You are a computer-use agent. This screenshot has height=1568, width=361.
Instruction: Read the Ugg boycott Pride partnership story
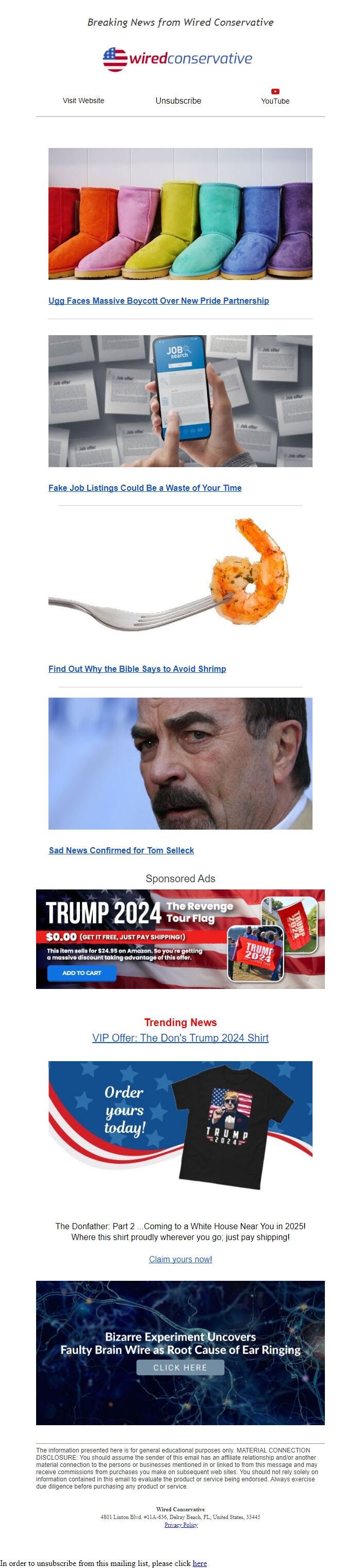tap(158, 301)
